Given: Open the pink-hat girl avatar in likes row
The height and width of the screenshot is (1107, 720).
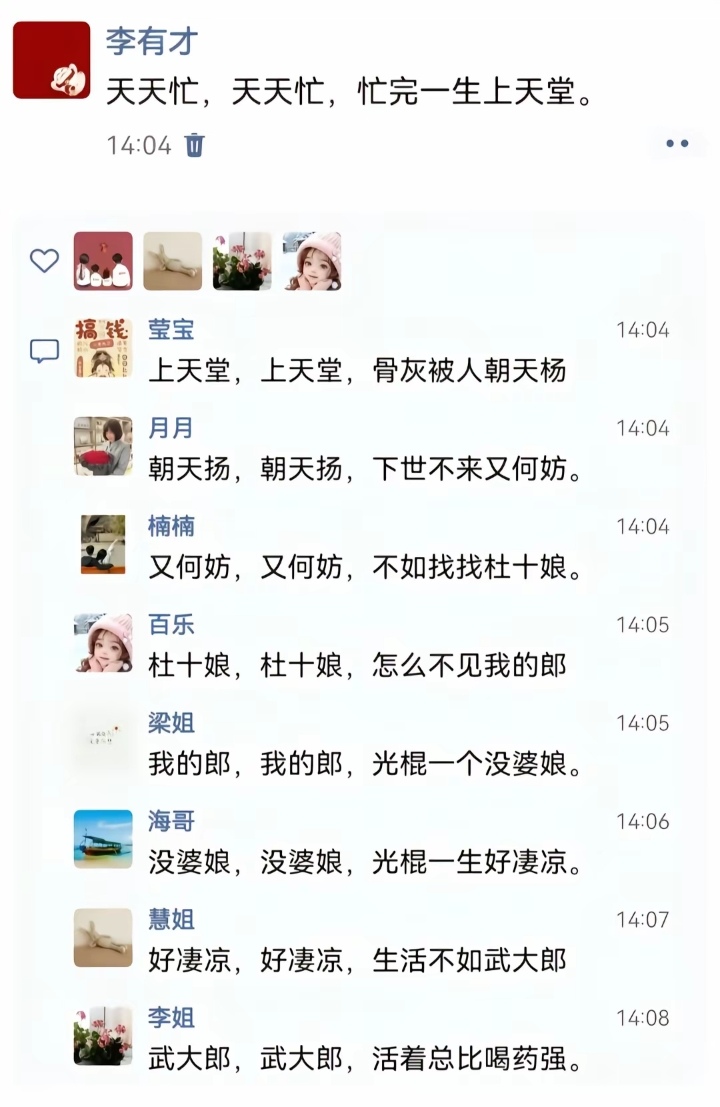Looking at the screenshot, I should [312, 261].
